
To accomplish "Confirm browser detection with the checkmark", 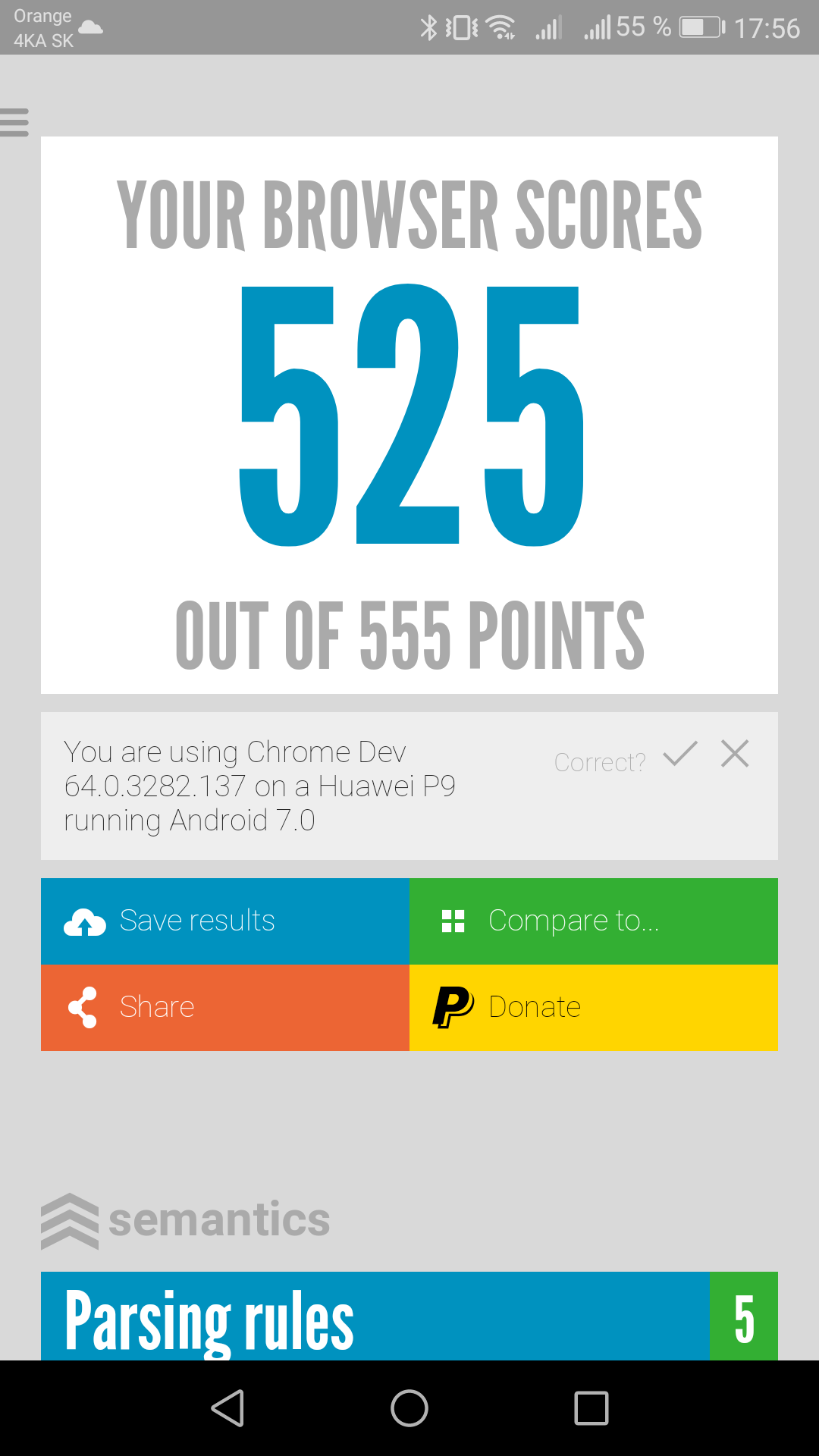I will click(x=679, y=754).
